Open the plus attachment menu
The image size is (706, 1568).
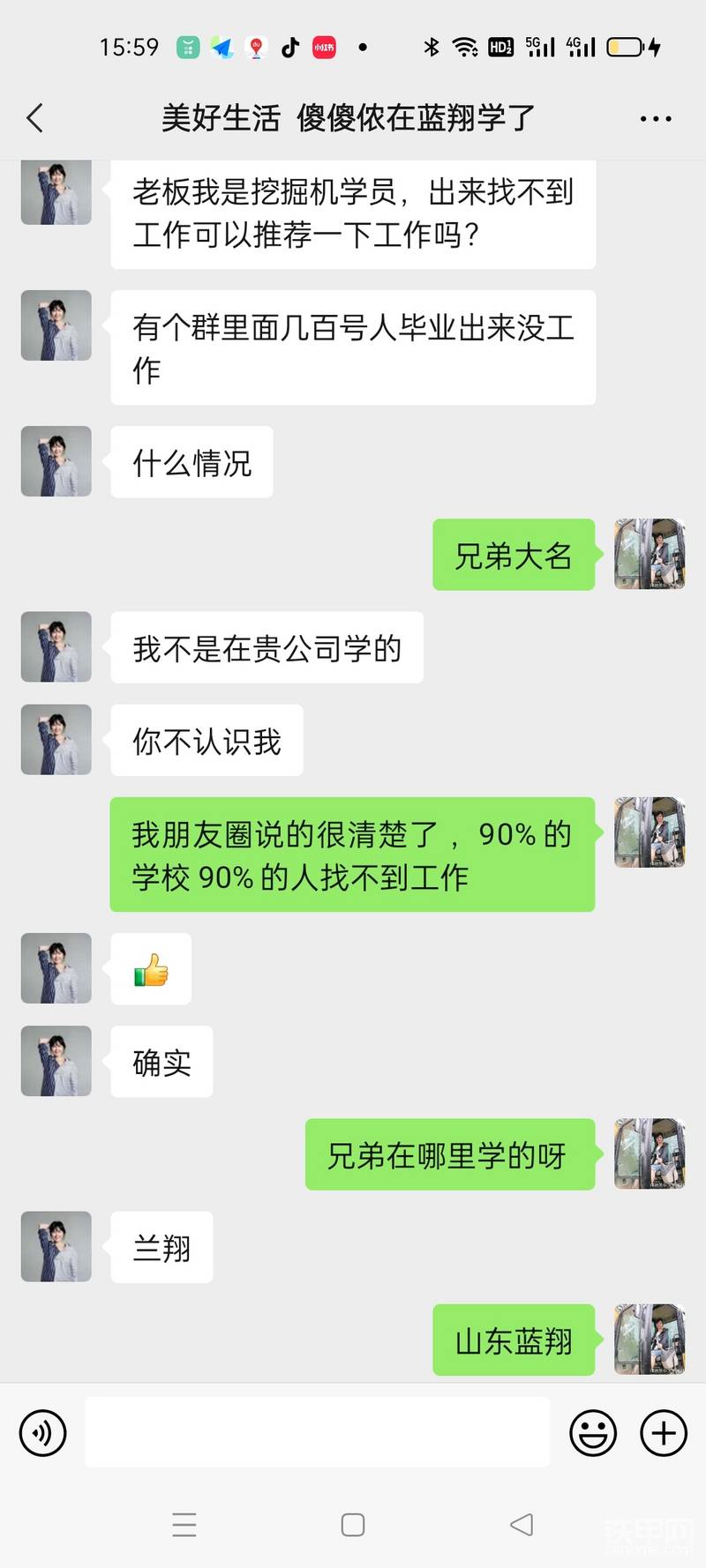[664, 1432]
